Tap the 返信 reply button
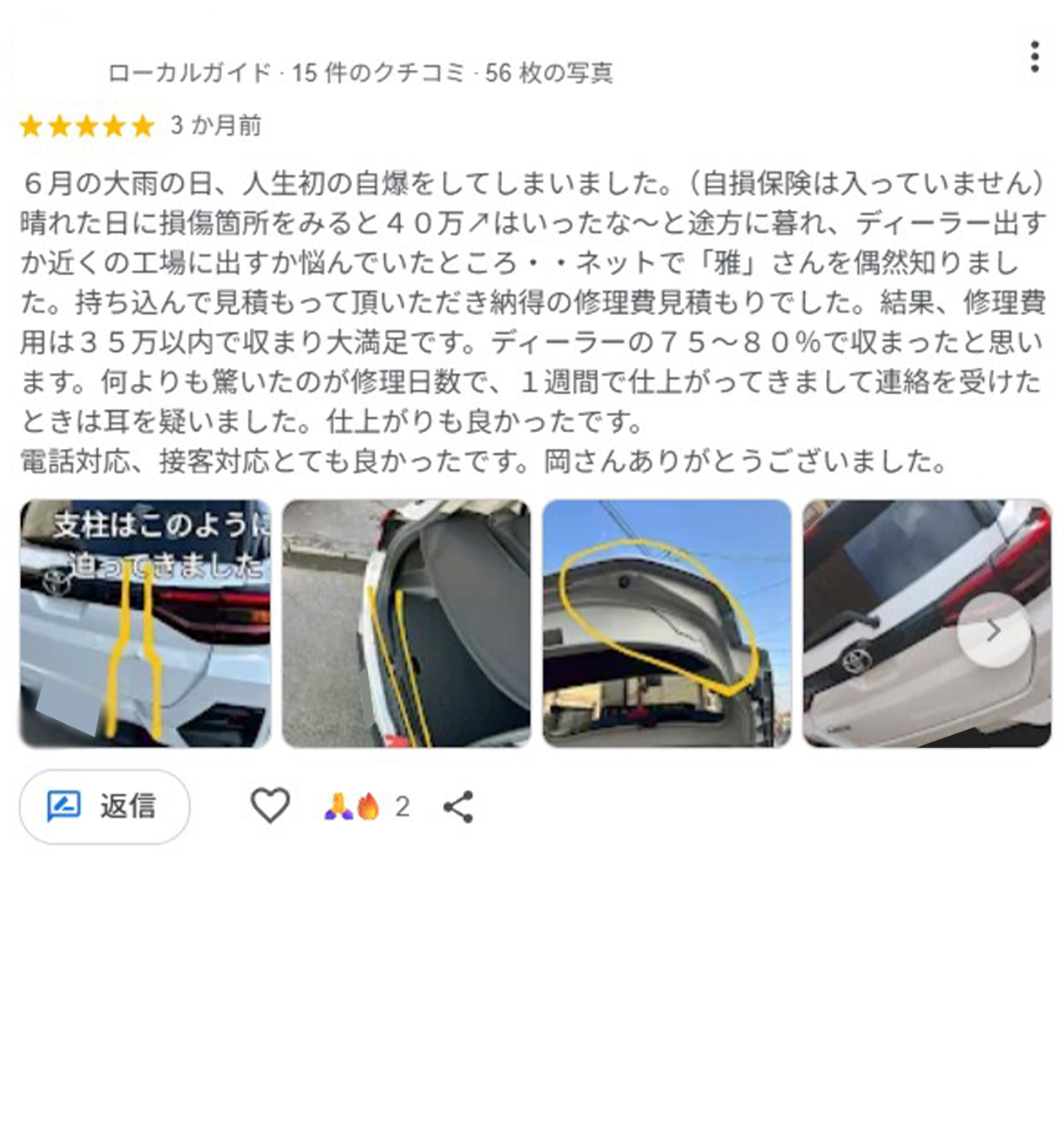The width and height of the screenshot is (1064, 1146). click(105, 806)
